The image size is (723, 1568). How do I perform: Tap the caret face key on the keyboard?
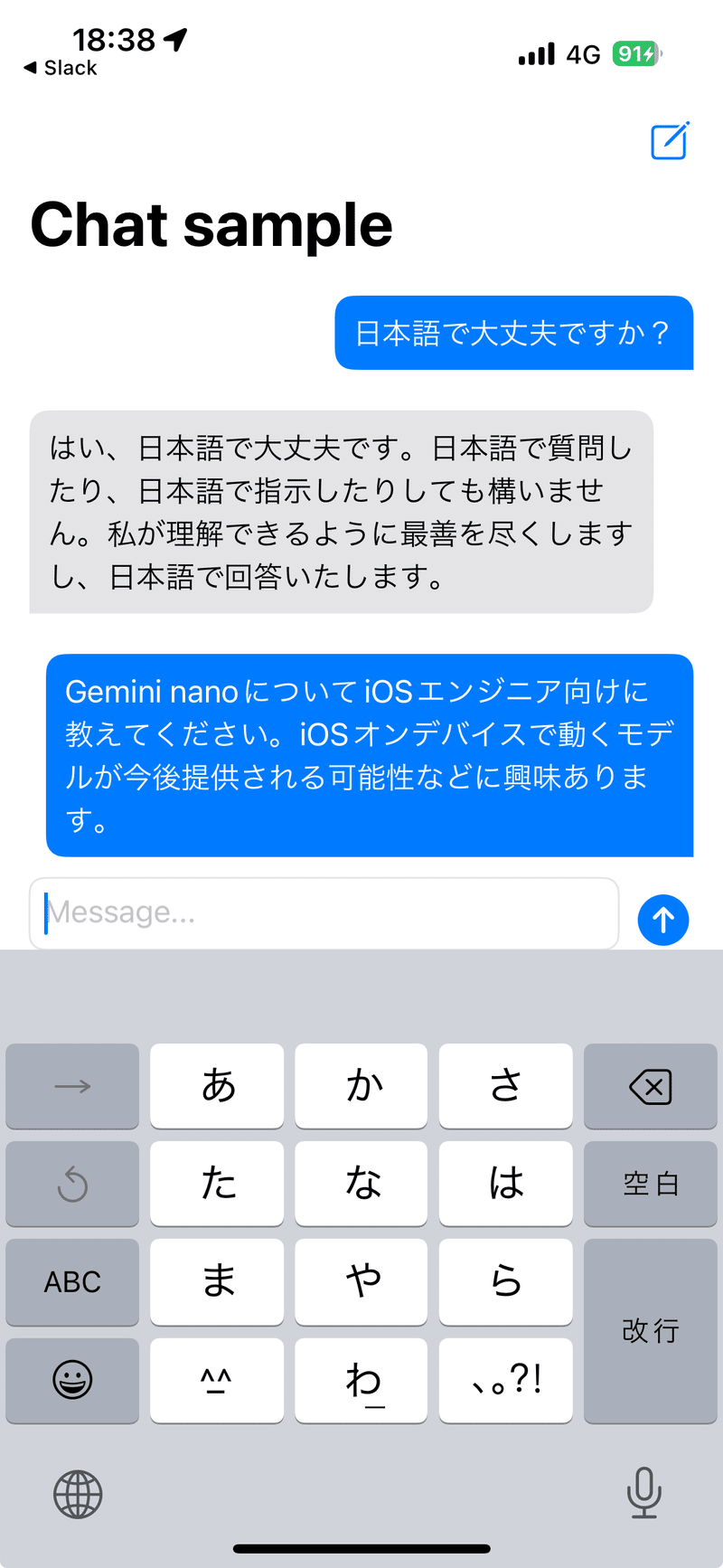point(216,1380)
